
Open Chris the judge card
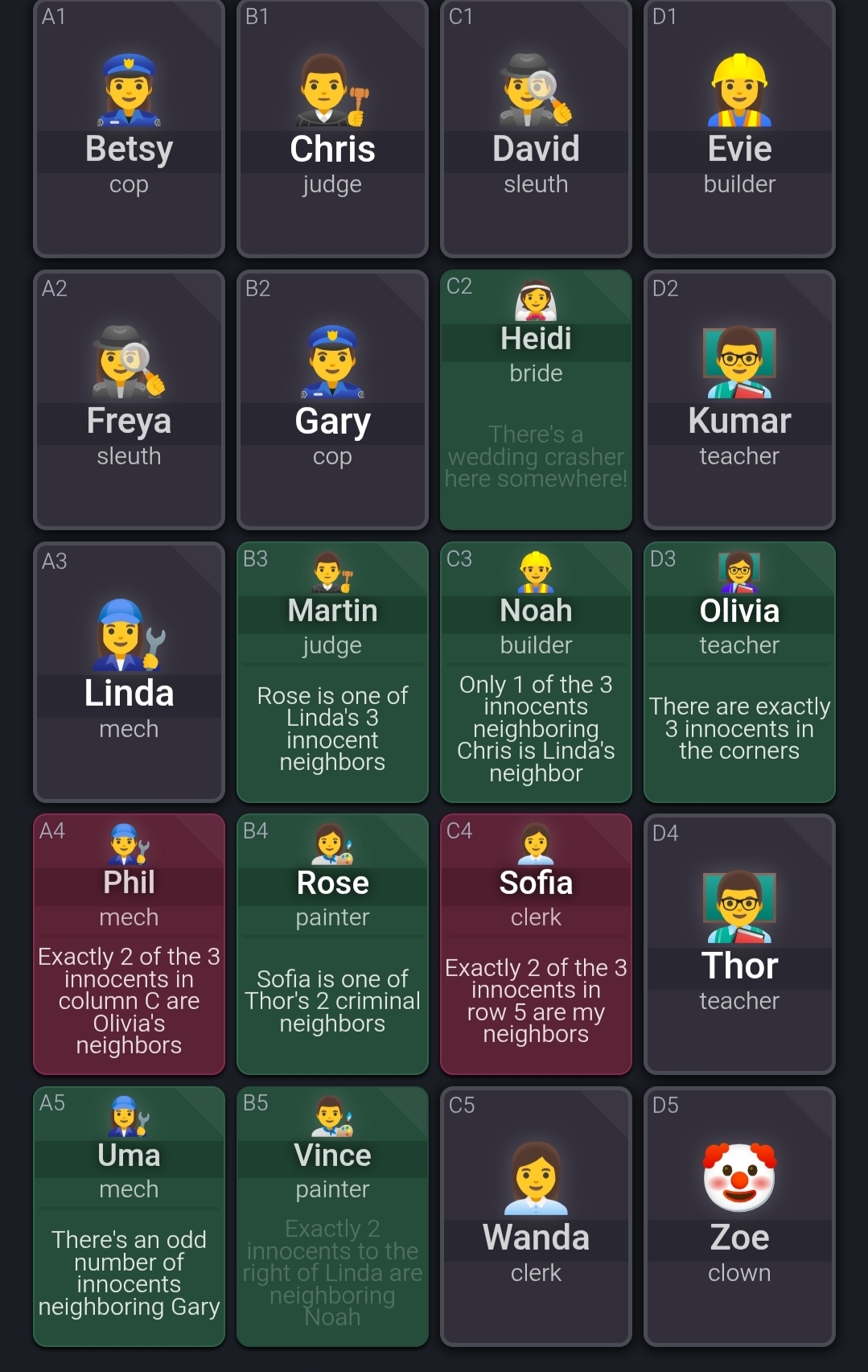332,129
